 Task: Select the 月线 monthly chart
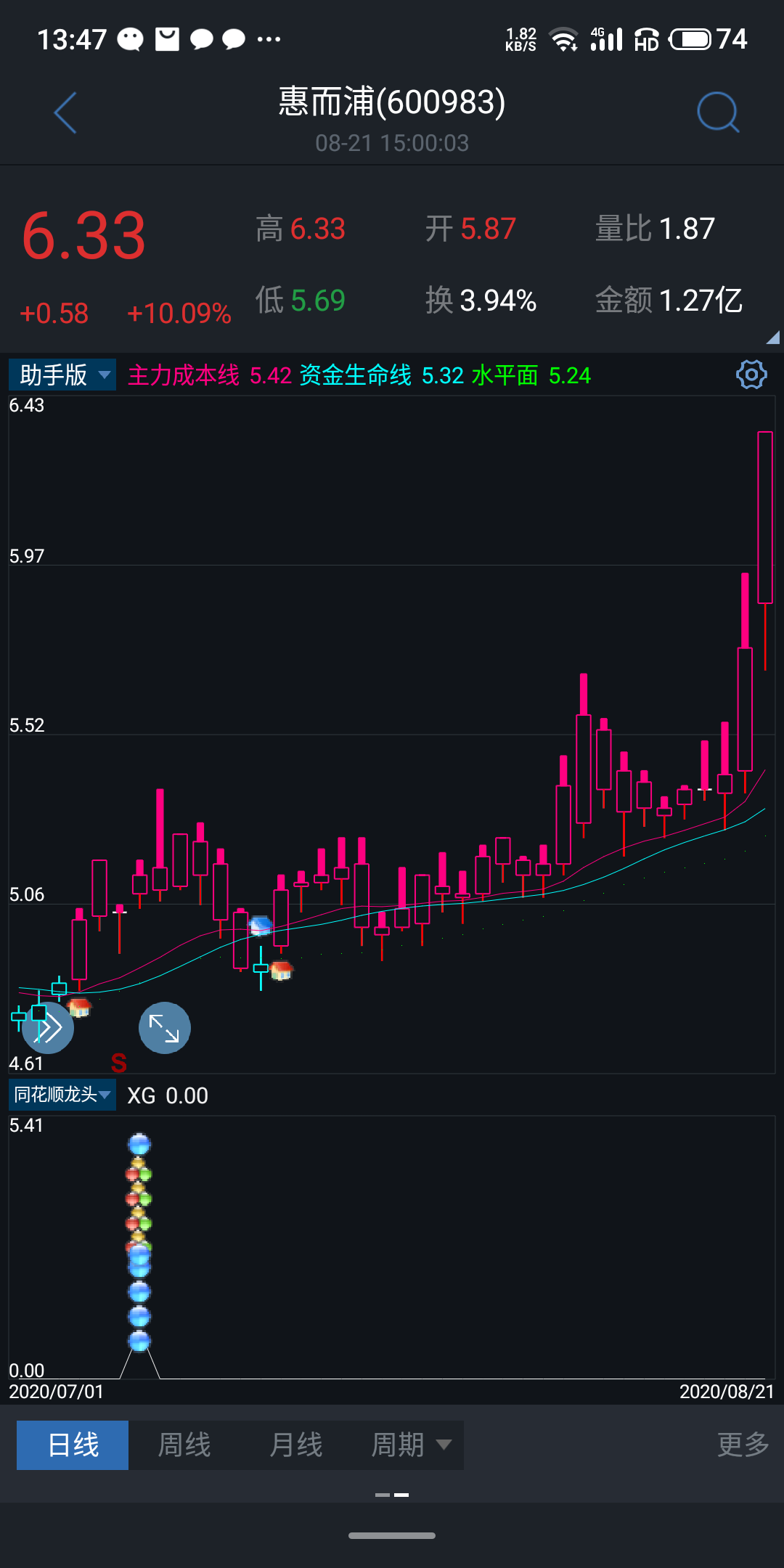point(295,1445)
